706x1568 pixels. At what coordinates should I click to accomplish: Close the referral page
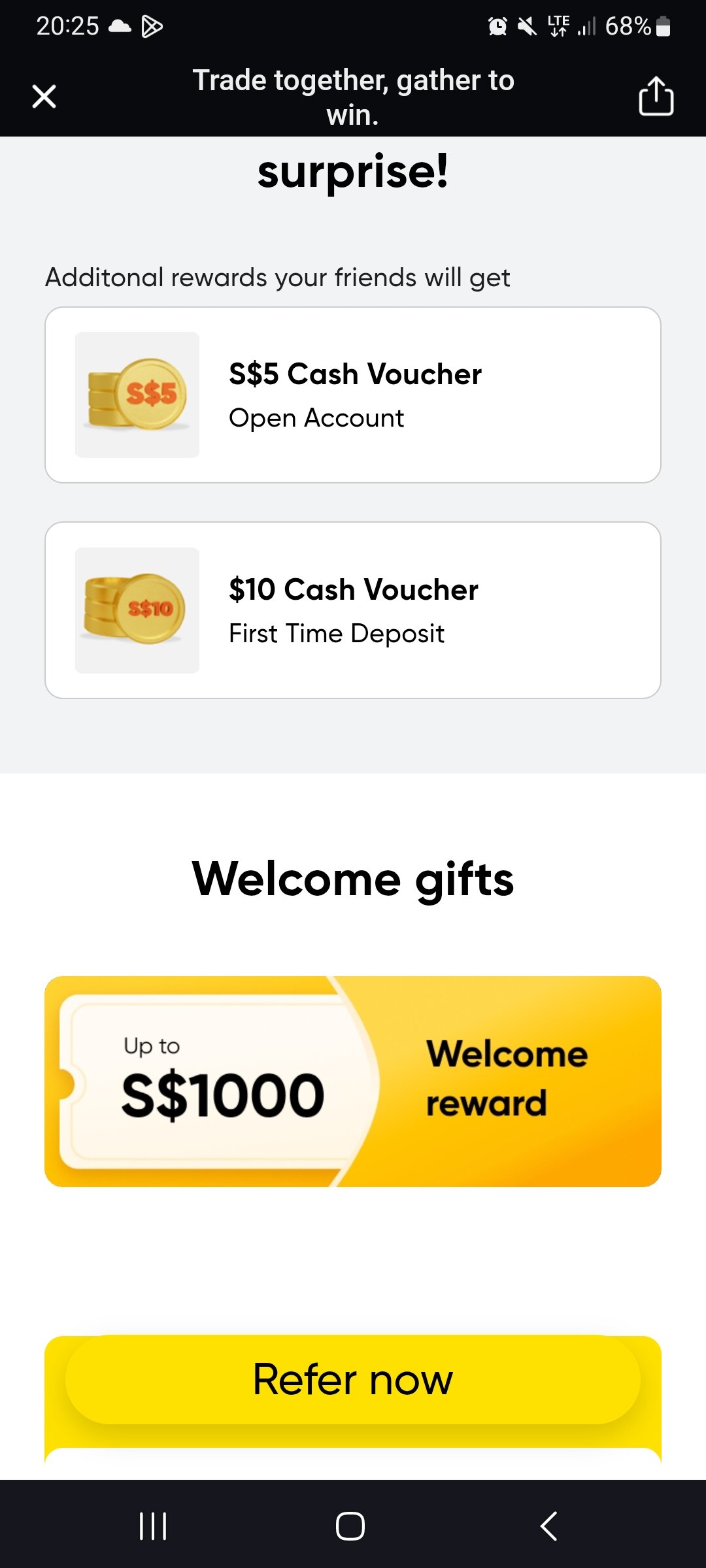pos(44,97)
